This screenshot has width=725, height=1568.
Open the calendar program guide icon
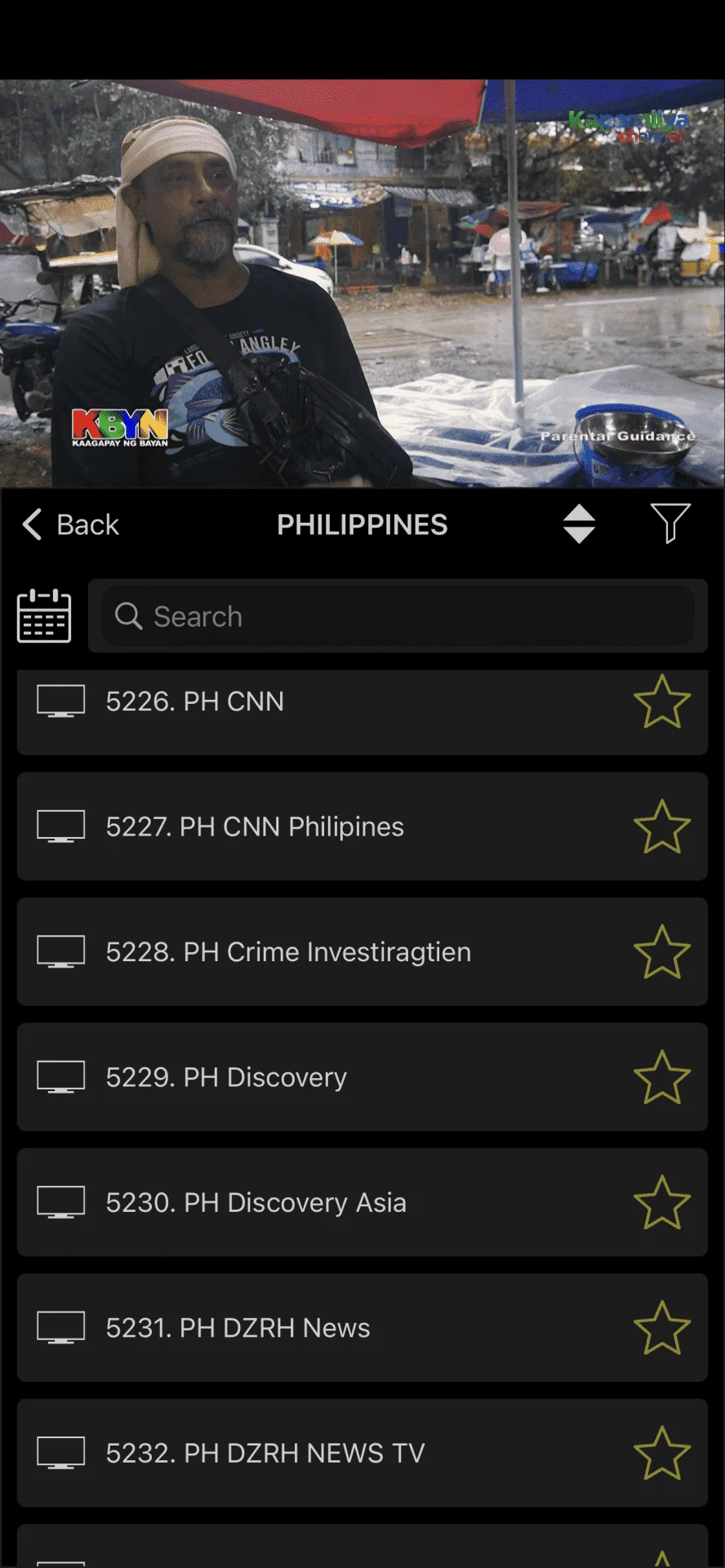pyautogui.click(x=44, y=616)
